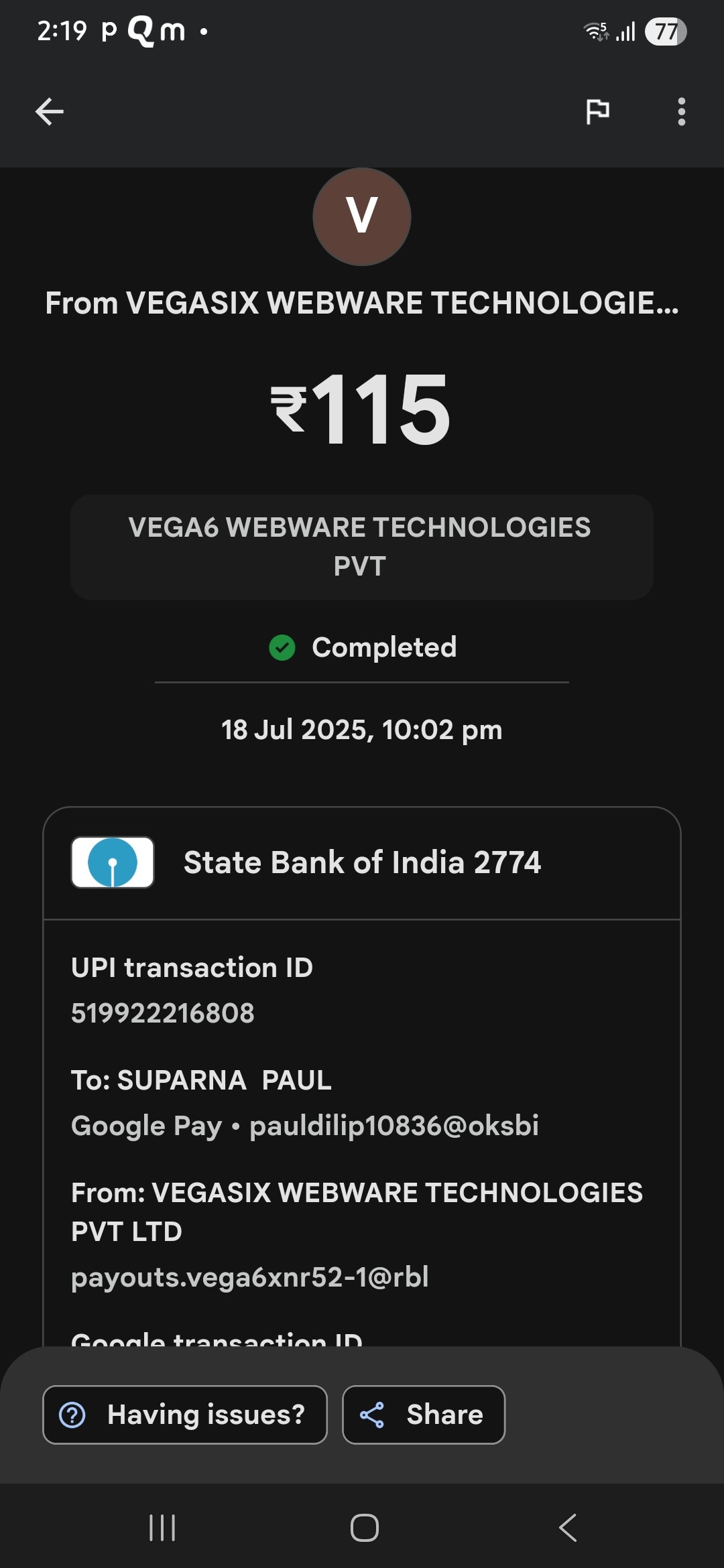Screen dimensions: 724x1568
Task: Go to the home screen
Action: (x=364, y=1528)
